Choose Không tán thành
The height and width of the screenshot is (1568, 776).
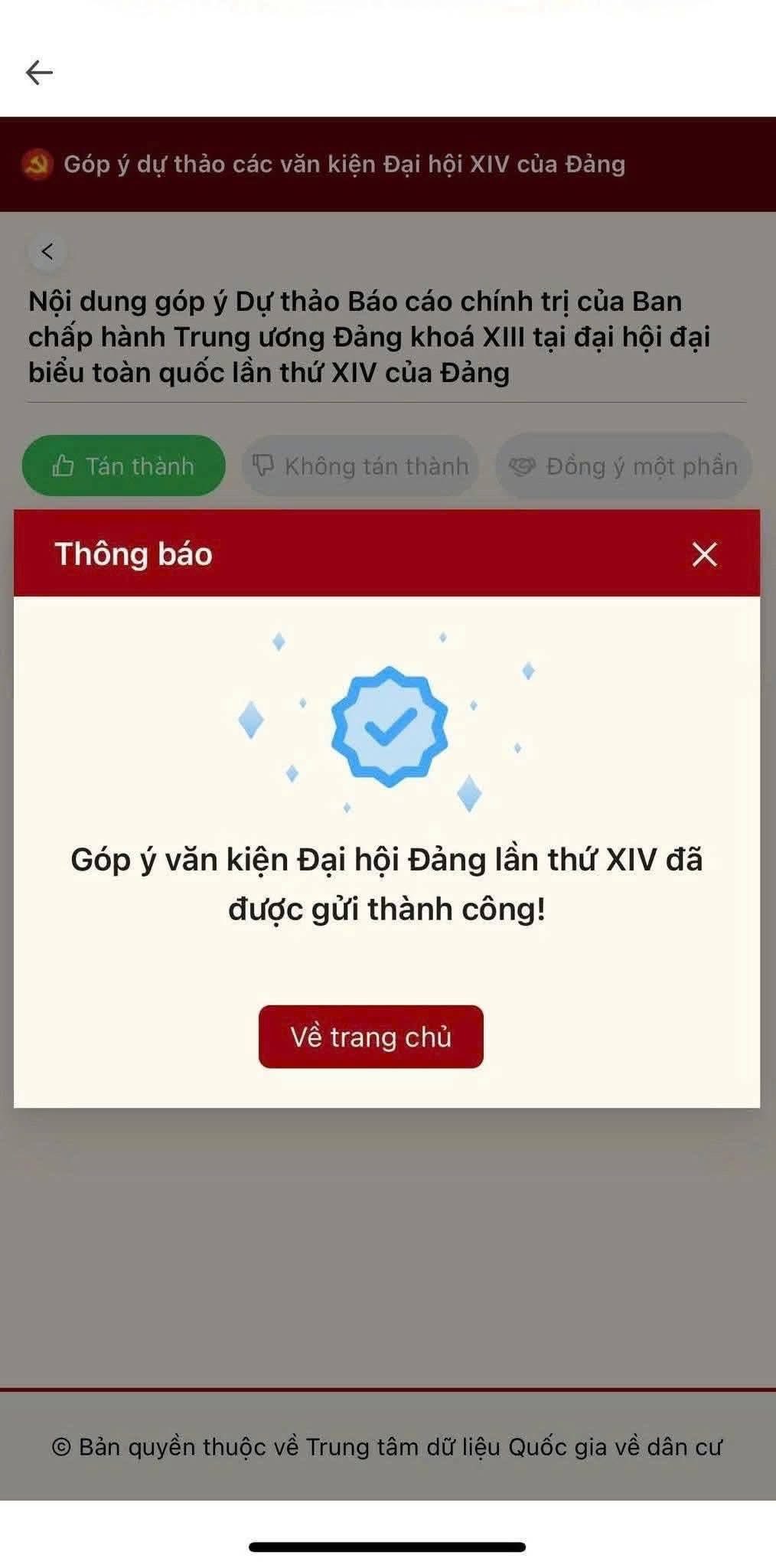[360, 466]
